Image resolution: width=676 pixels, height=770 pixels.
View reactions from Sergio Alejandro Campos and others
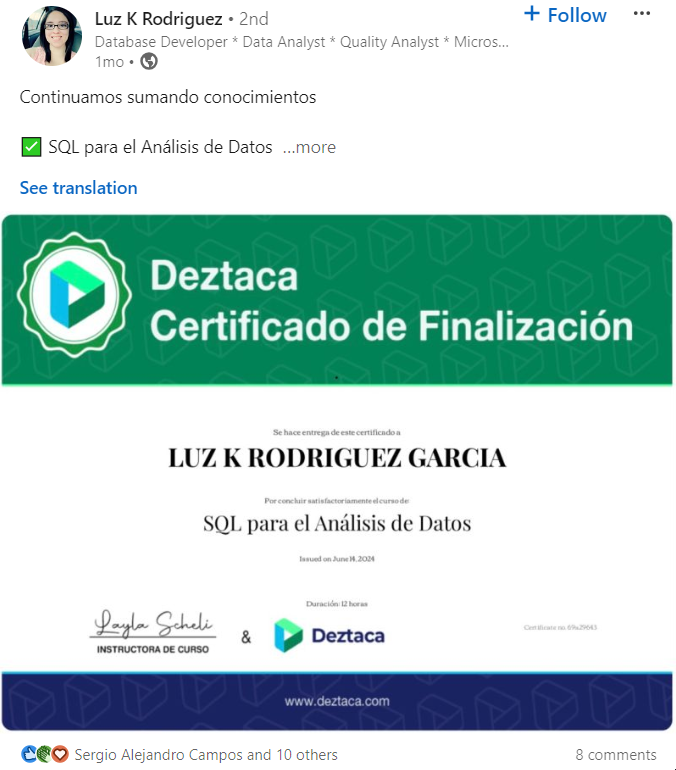pyautogui.click(x=205, y=755)
